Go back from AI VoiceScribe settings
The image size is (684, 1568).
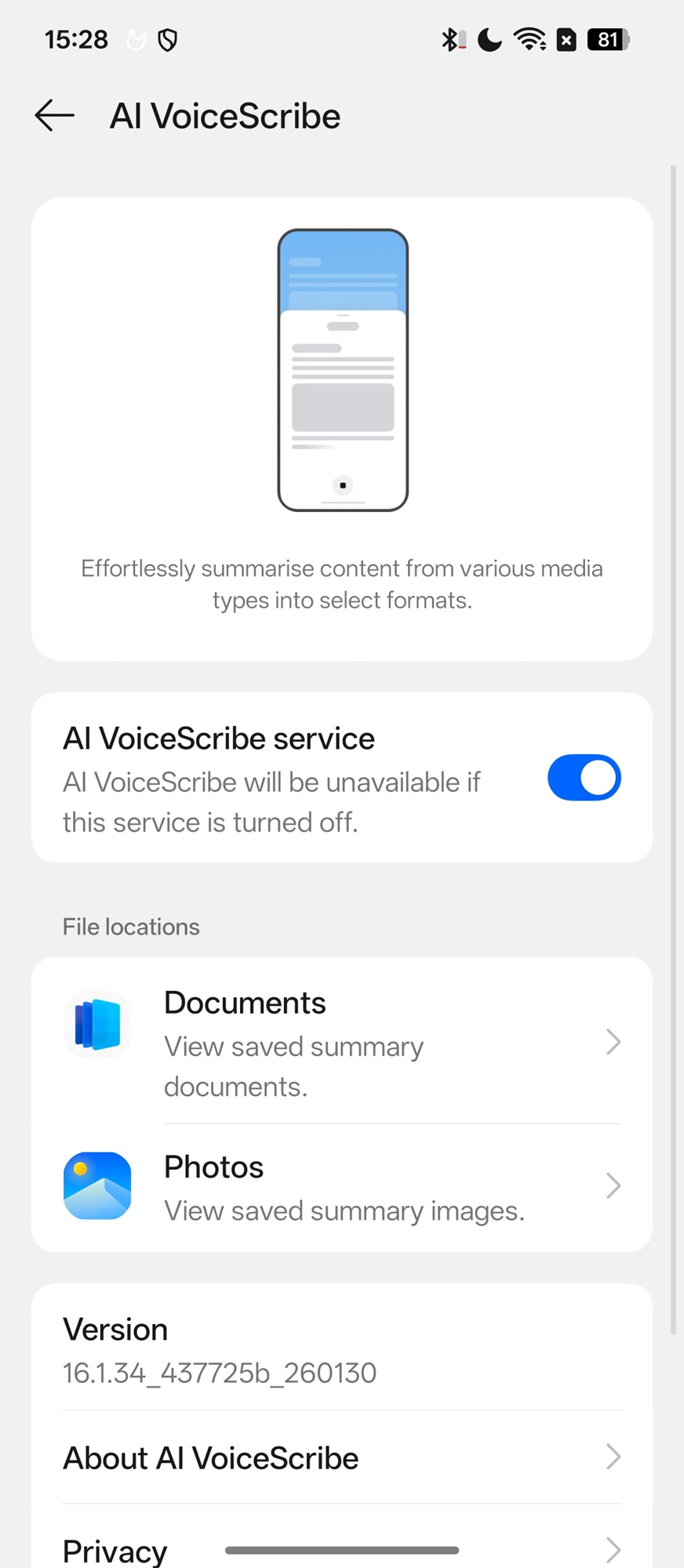pos(54,116)
